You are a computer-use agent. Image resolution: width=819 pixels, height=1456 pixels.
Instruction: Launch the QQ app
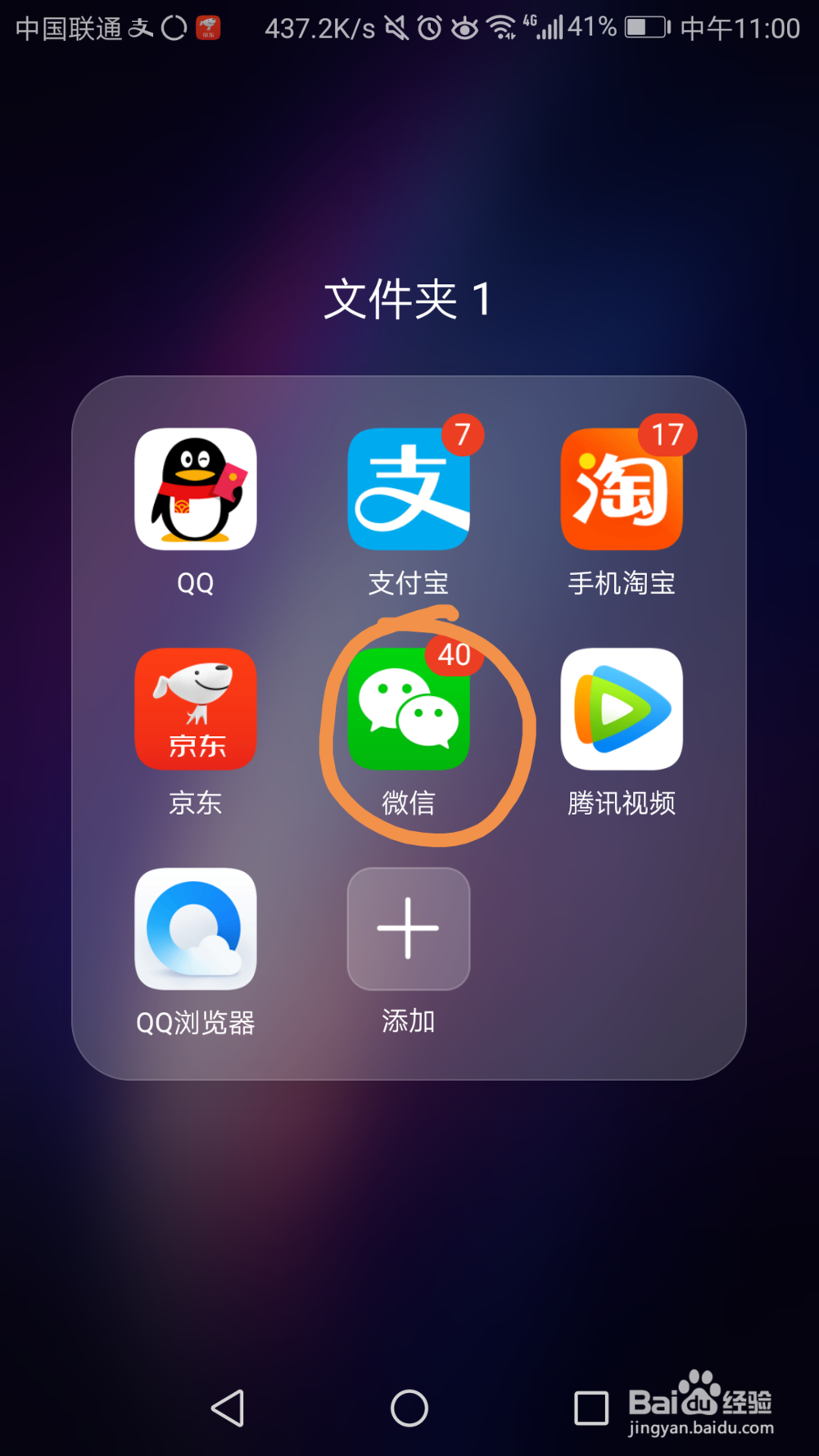196,489
